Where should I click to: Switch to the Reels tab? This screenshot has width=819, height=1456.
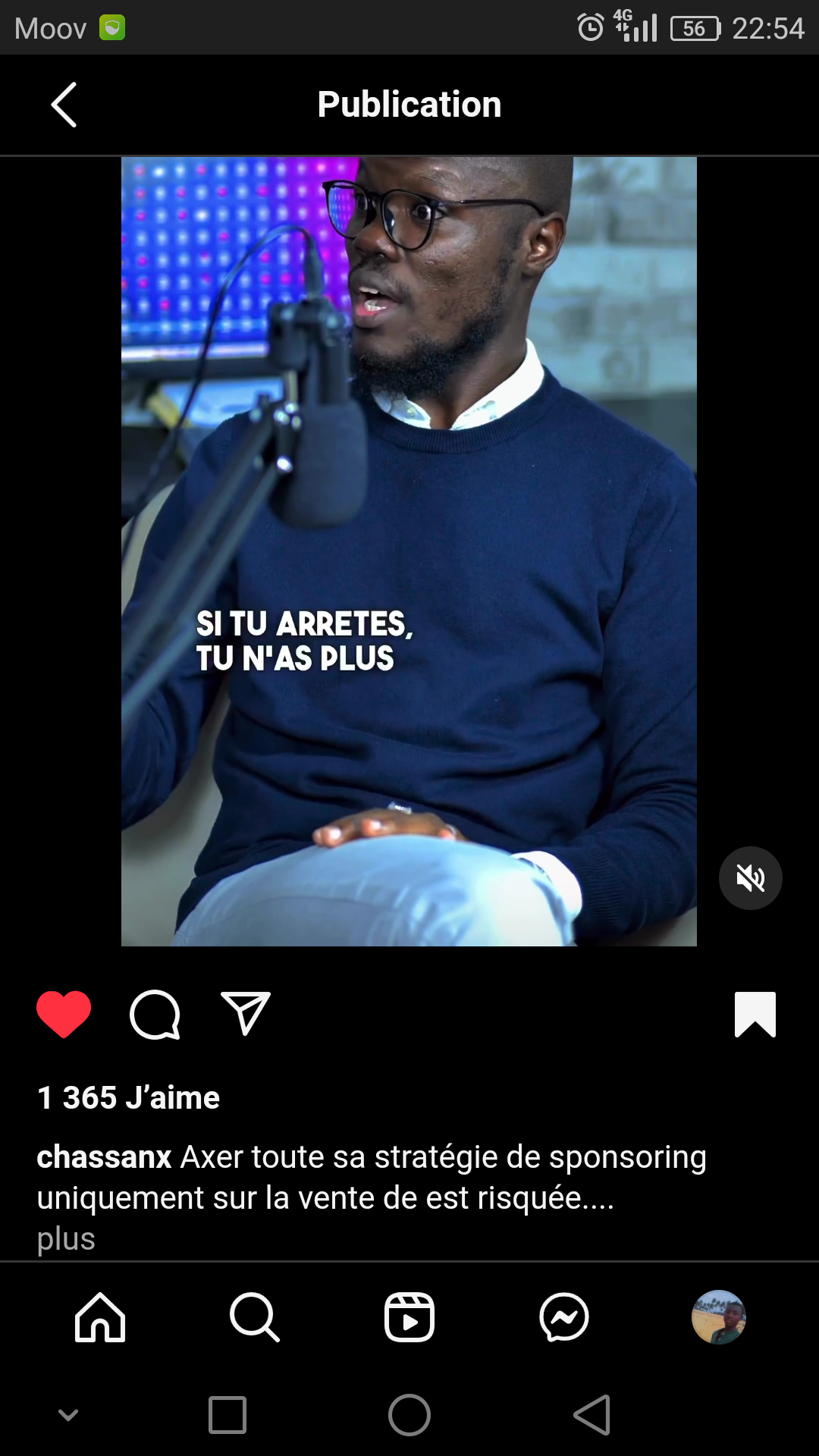pyautogui.click(x=409, y=1317)
